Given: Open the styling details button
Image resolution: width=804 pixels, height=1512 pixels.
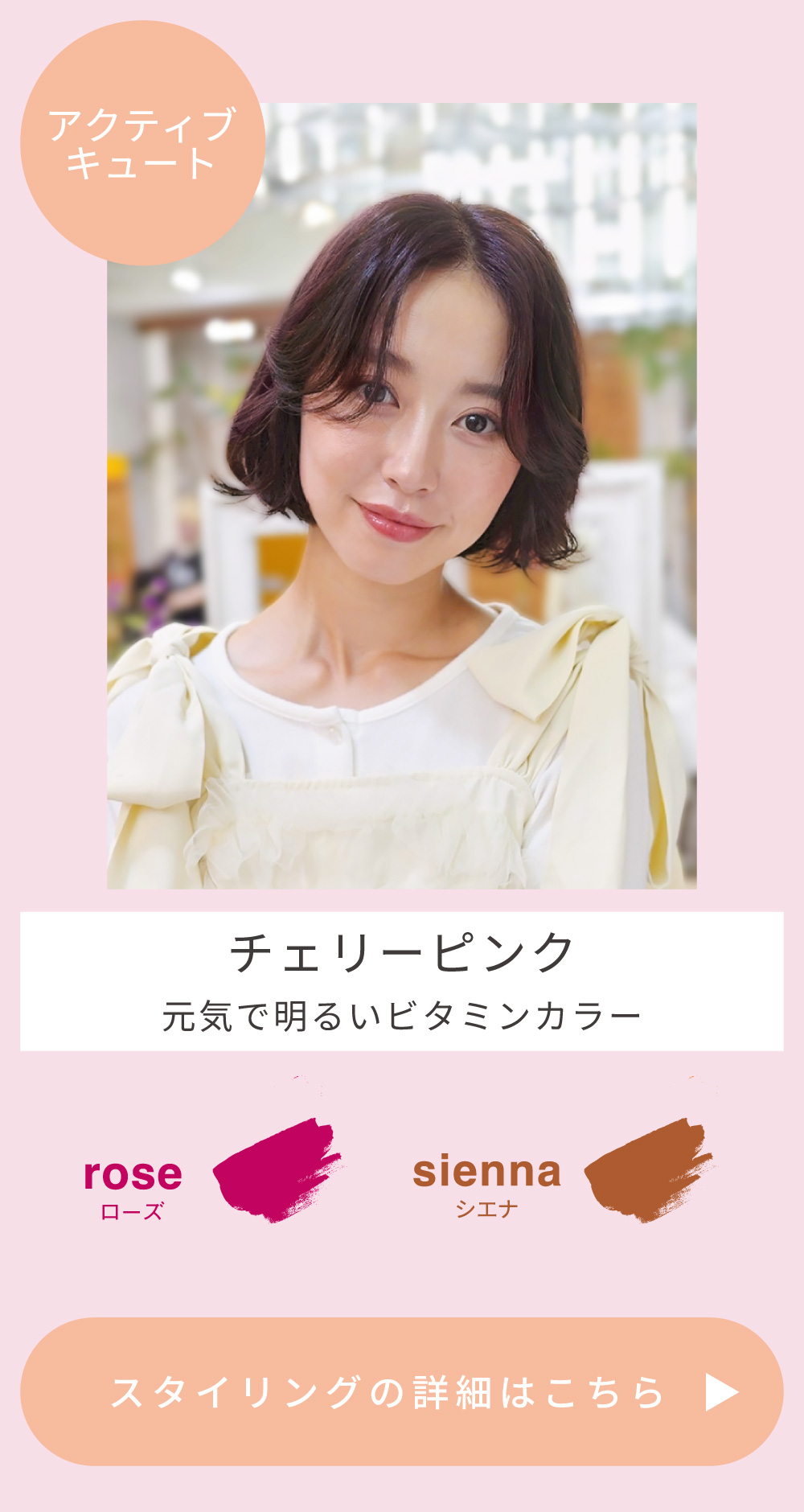Looking at the screenshot, I should pyautogui.click(x=402, y=1391).
